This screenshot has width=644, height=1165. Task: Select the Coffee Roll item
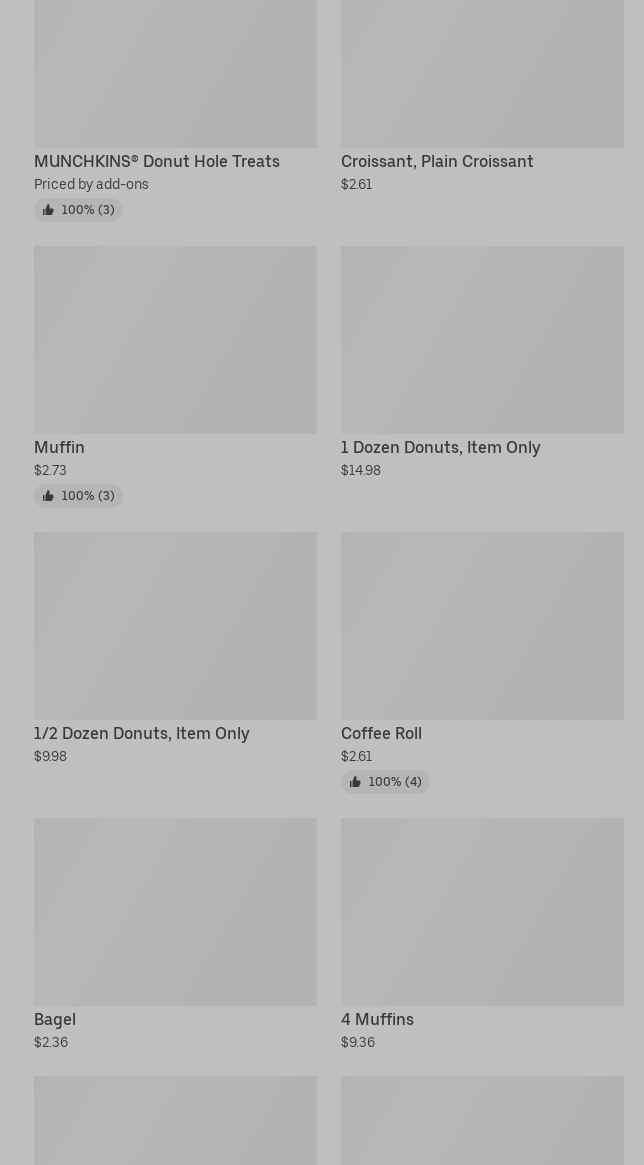point(482,663)
